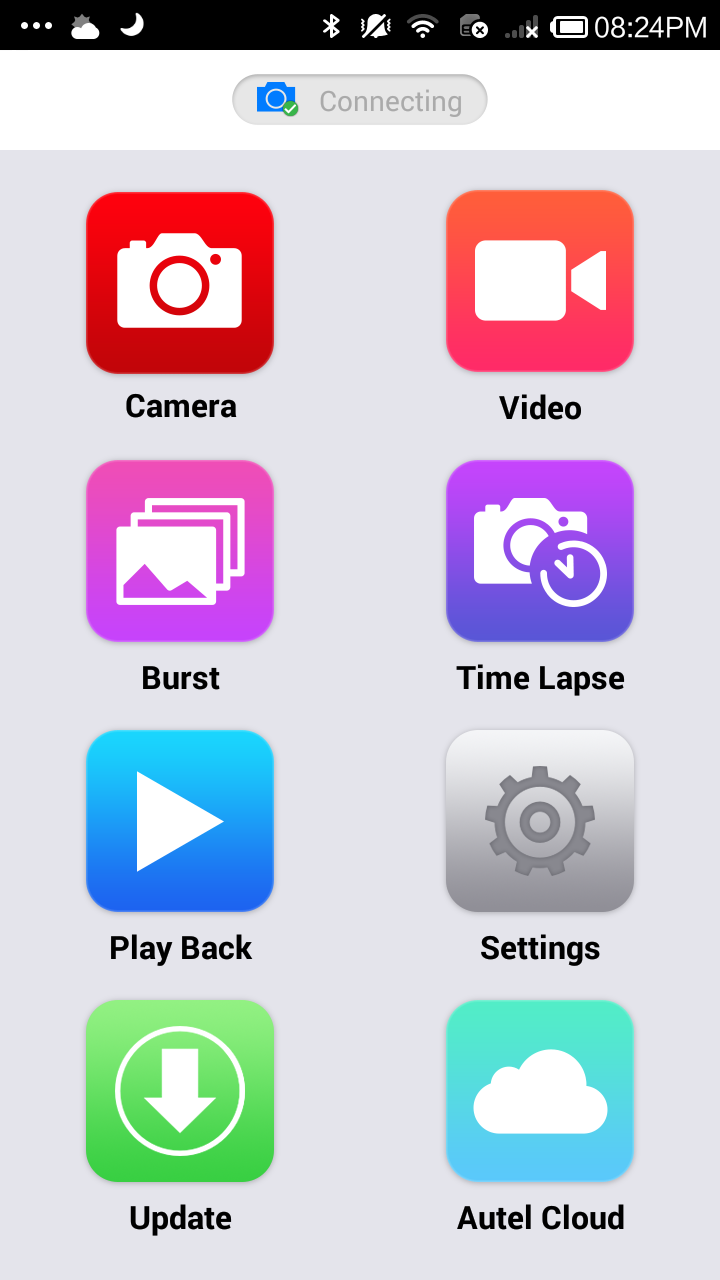Open Autel Cloud
Screen dimensions: 720x1280
(x=540, y=1091)
